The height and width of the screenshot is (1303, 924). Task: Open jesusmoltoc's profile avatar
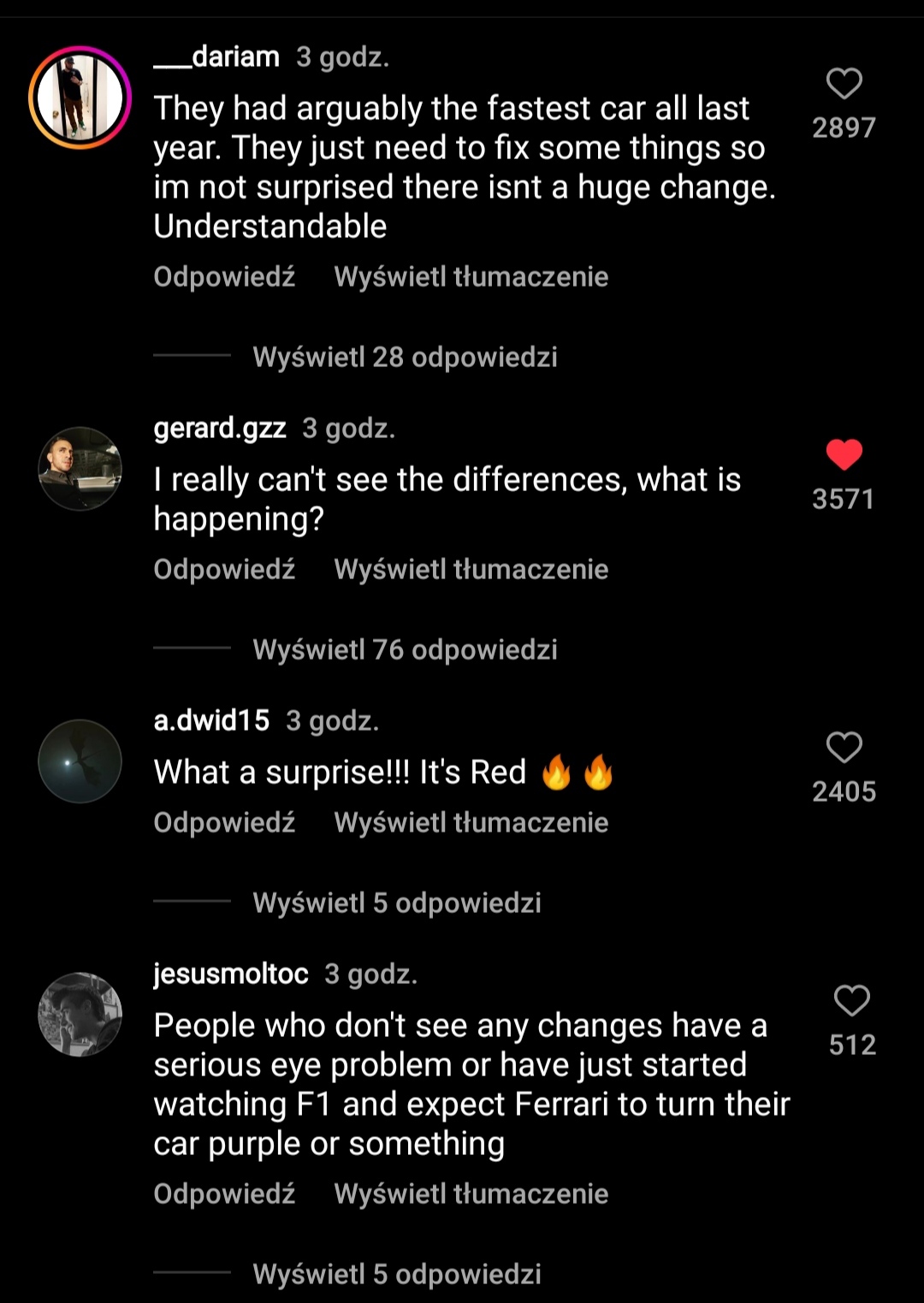click(80, 1015)
